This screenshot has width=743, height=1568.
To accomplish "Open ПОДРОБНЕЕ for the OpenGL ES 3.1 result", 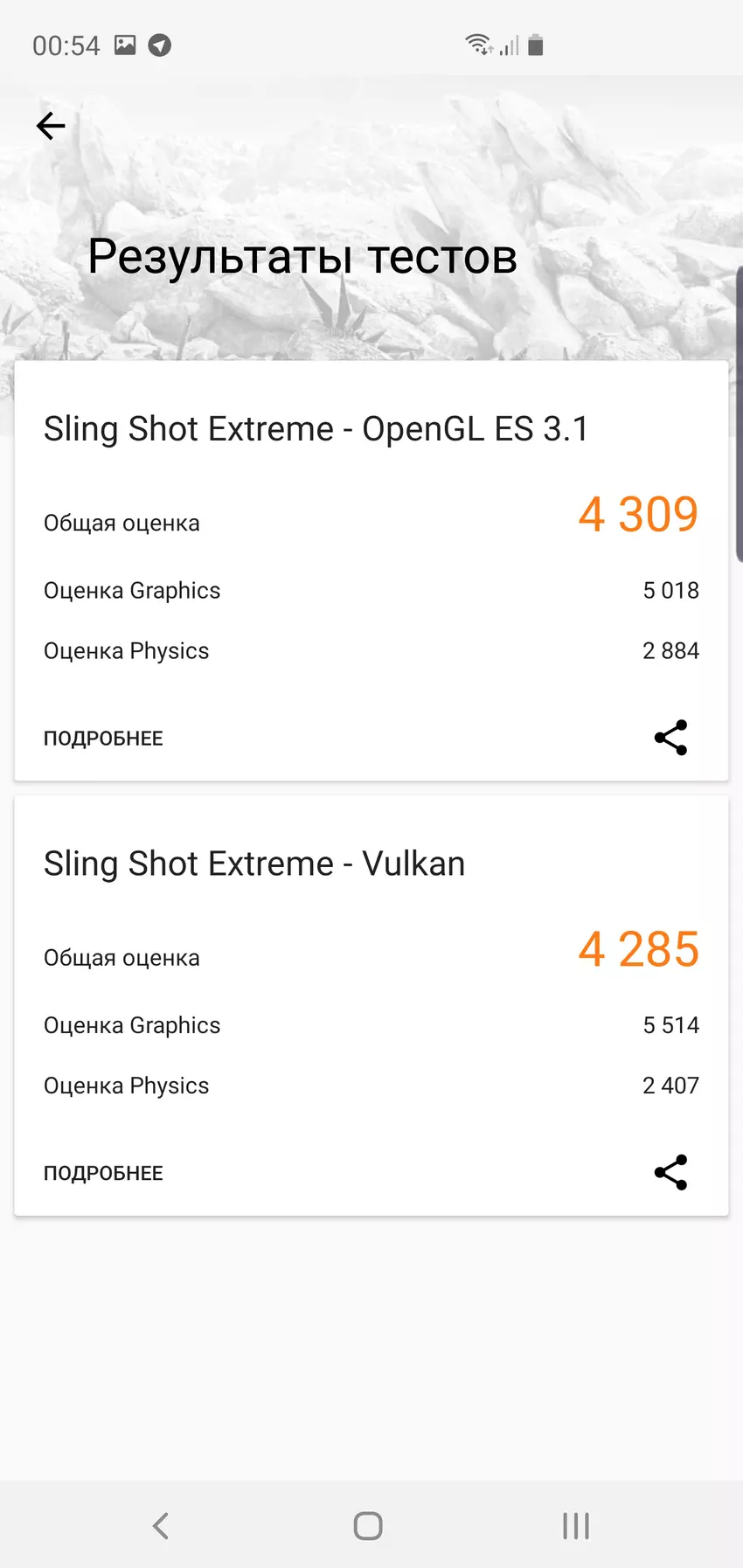I will tap(103, 739).
